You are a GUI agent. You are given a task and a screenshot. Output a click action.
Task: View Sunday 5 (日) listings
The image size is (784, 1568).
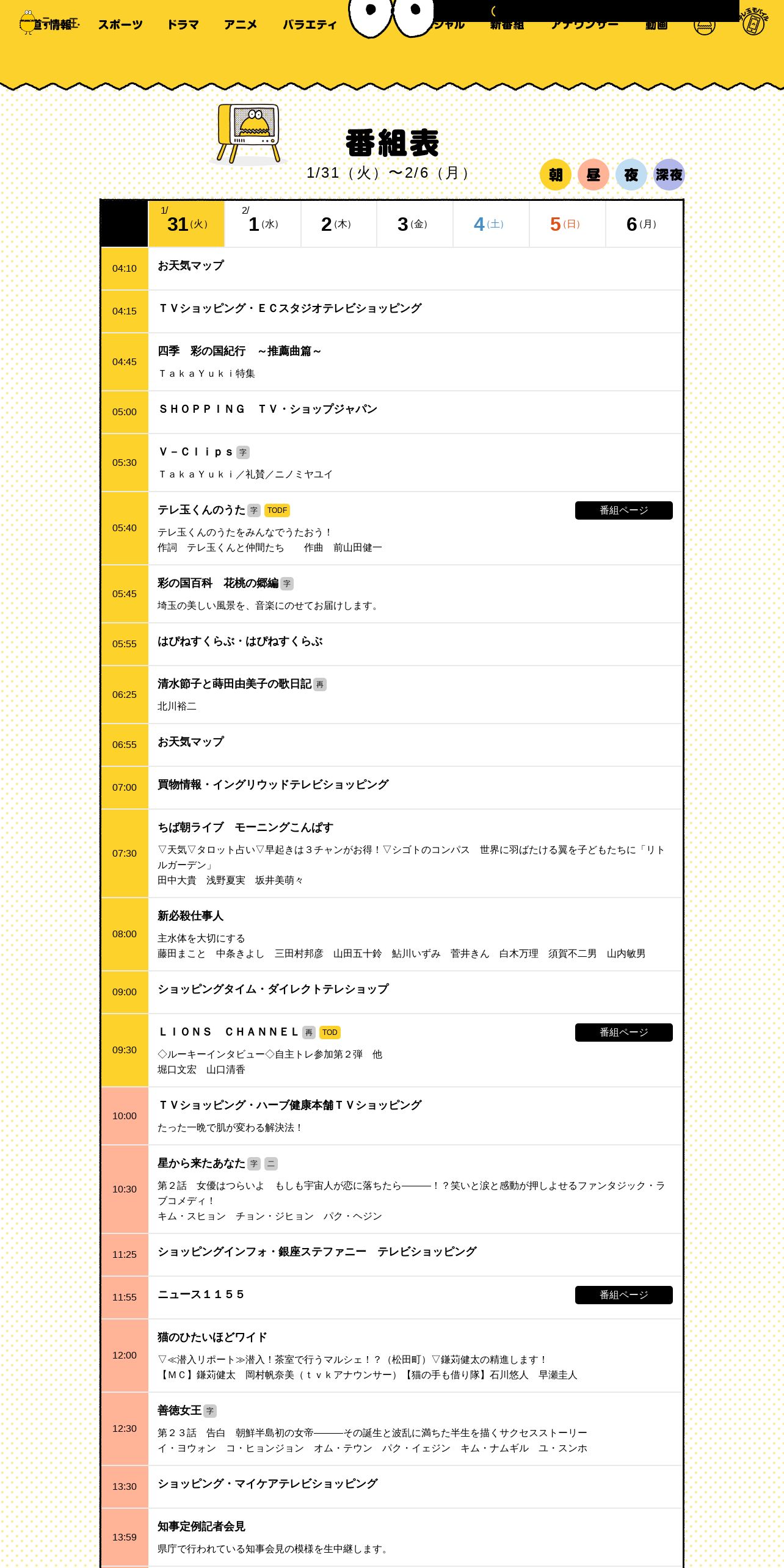pos(568,223)
